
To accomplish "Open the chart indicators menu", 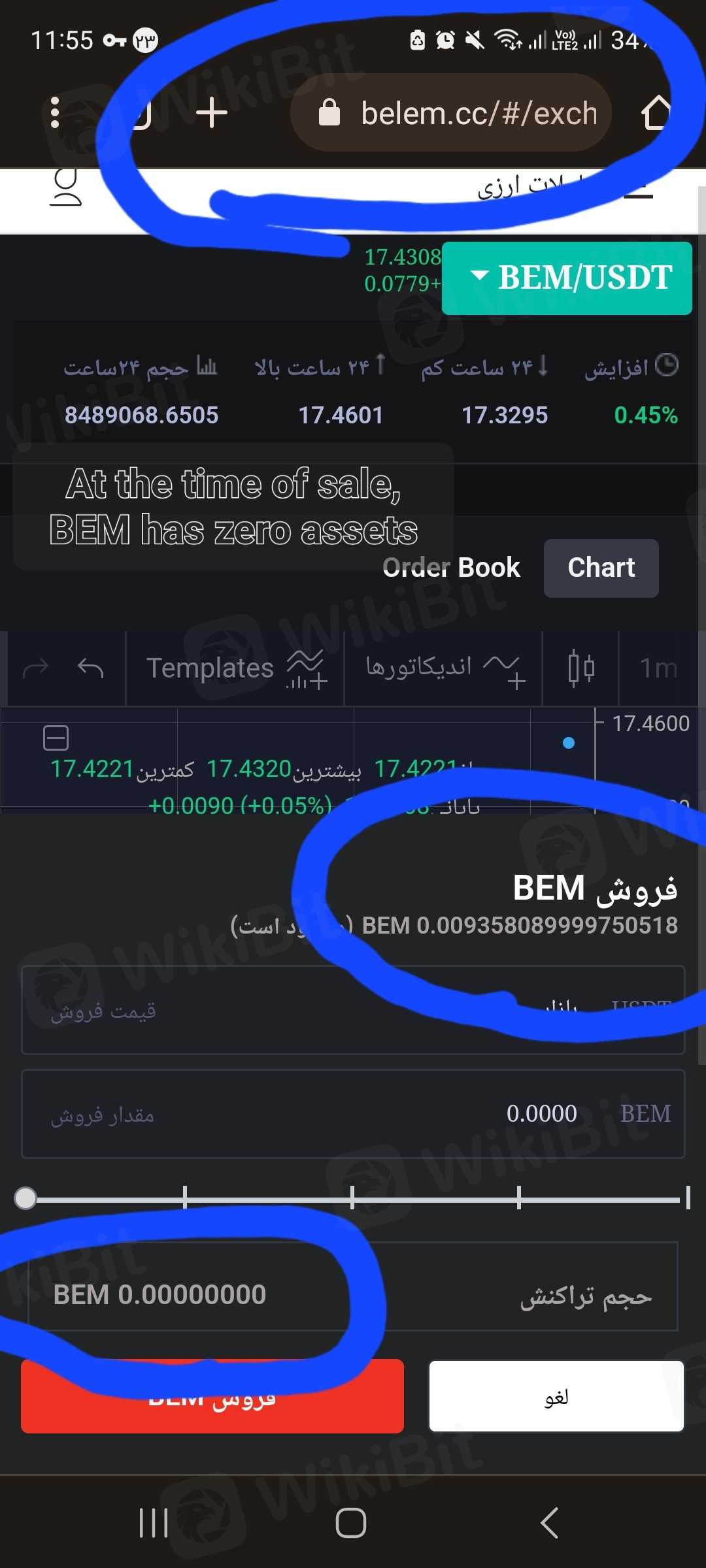I will click(443, 668).
